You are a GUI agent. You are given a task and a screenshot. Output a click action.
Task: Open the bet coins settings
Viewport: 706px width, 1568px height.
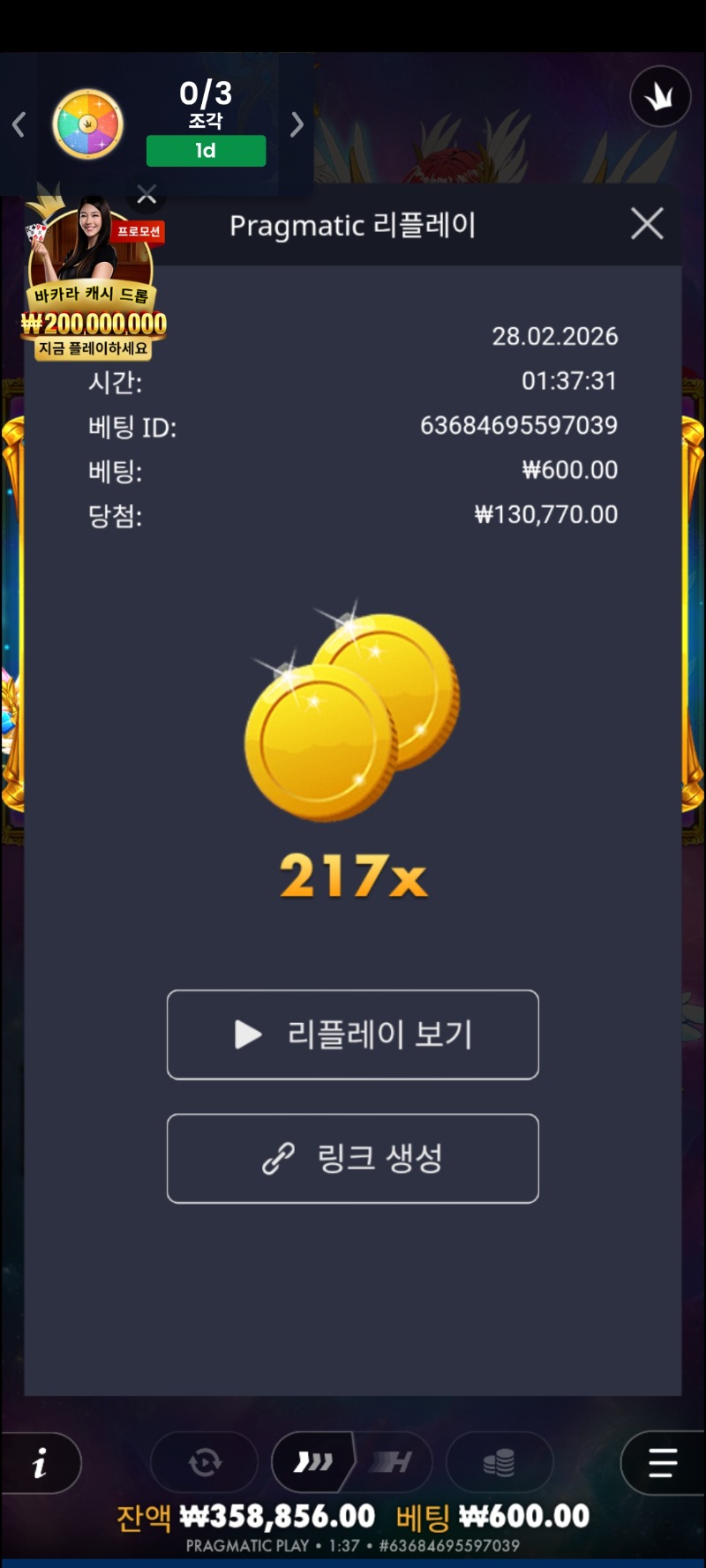tap(499, 1463)
